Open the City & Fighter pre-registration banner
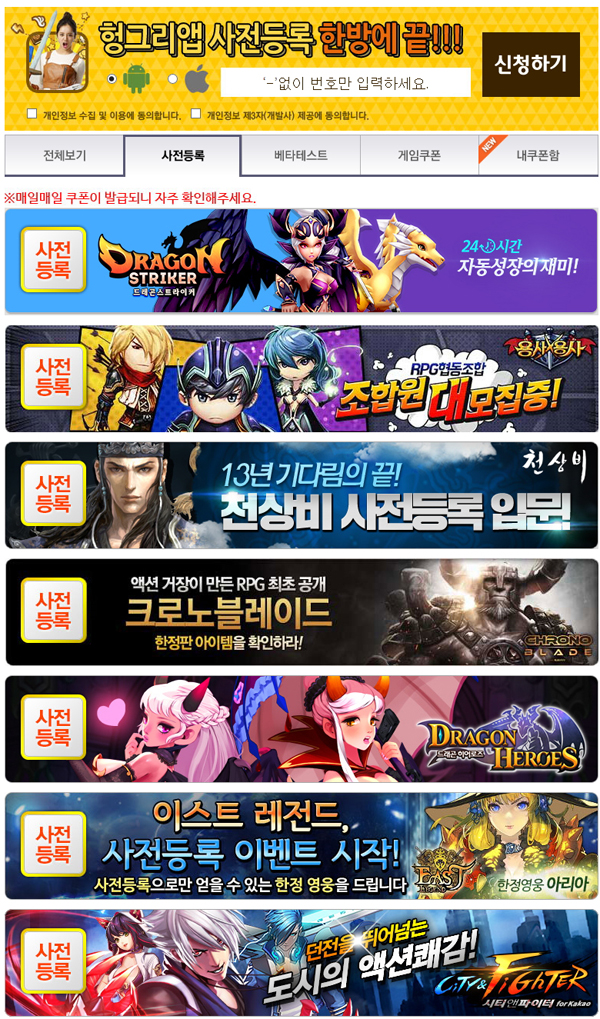Image resolution: width=600 pixels, height=1019 pixels. coord(301,962)
